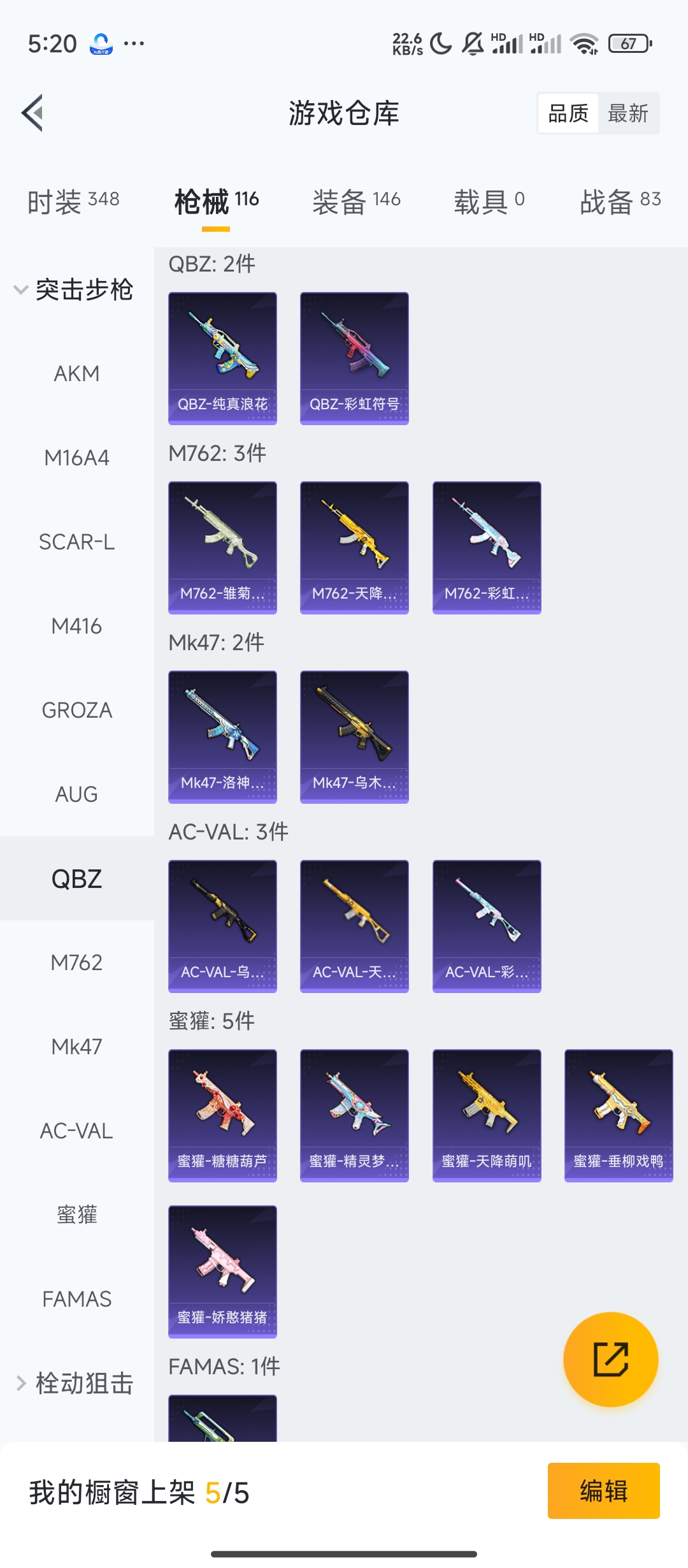Edit my showcase with 编辑 button
688x1568 pixels.
[603, 1491]
